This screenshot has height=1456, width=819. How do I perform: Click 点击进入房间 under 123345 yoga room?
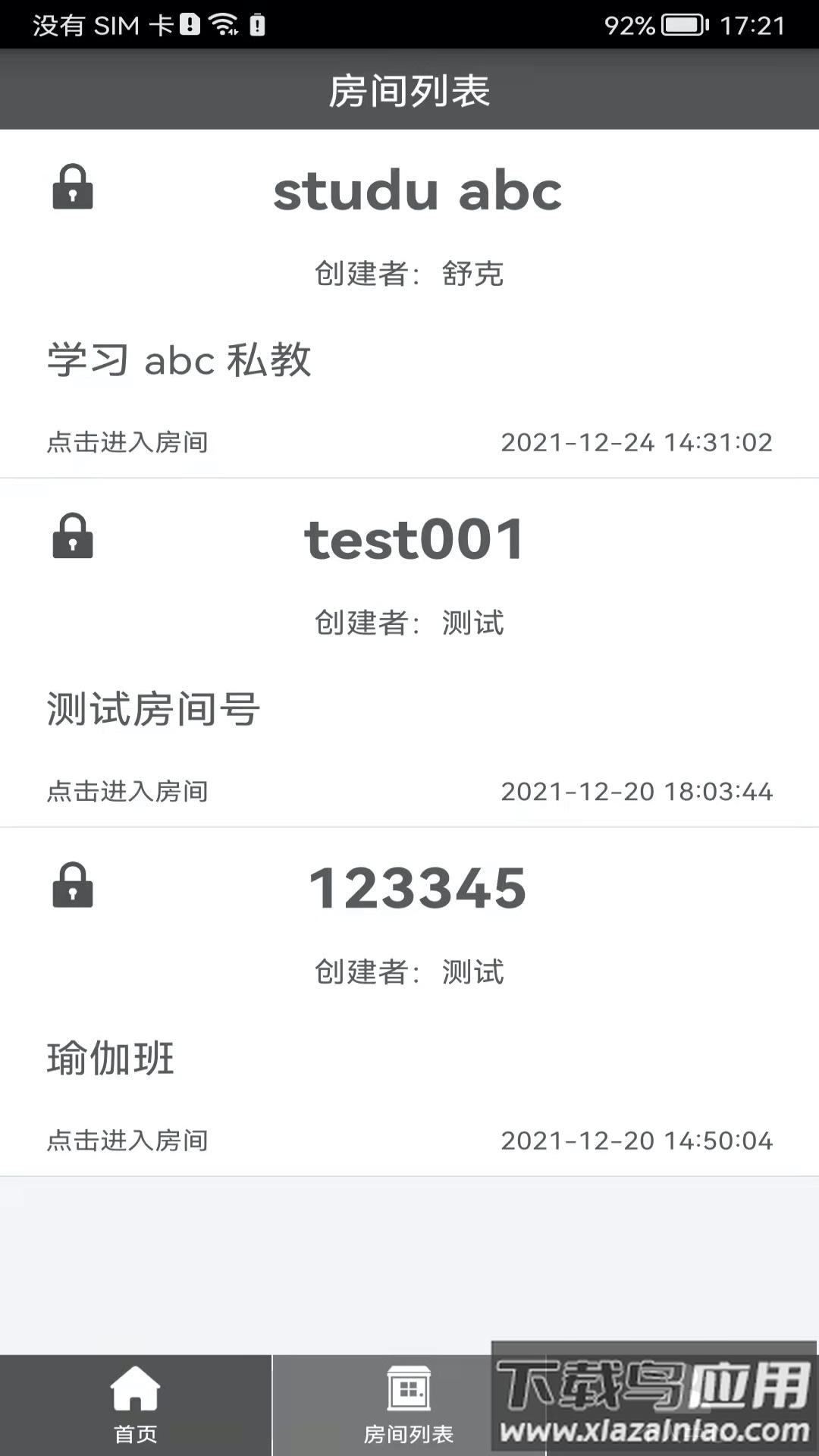[126, 1140]
